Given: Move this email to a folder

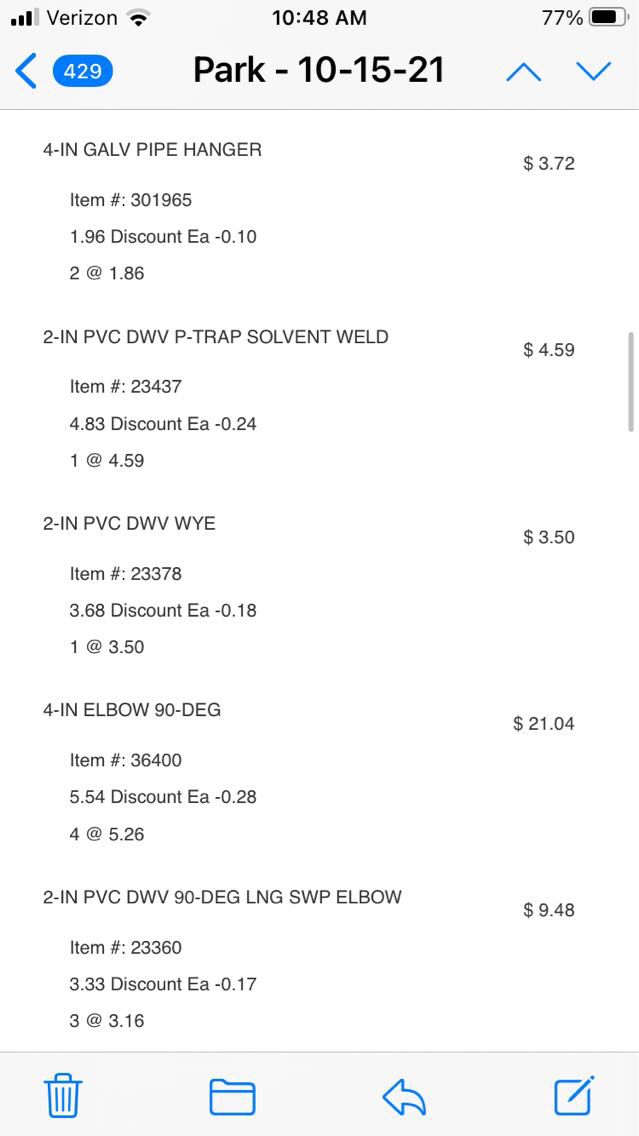Looking at the screenshot, I should click(x=232, y=1097).
